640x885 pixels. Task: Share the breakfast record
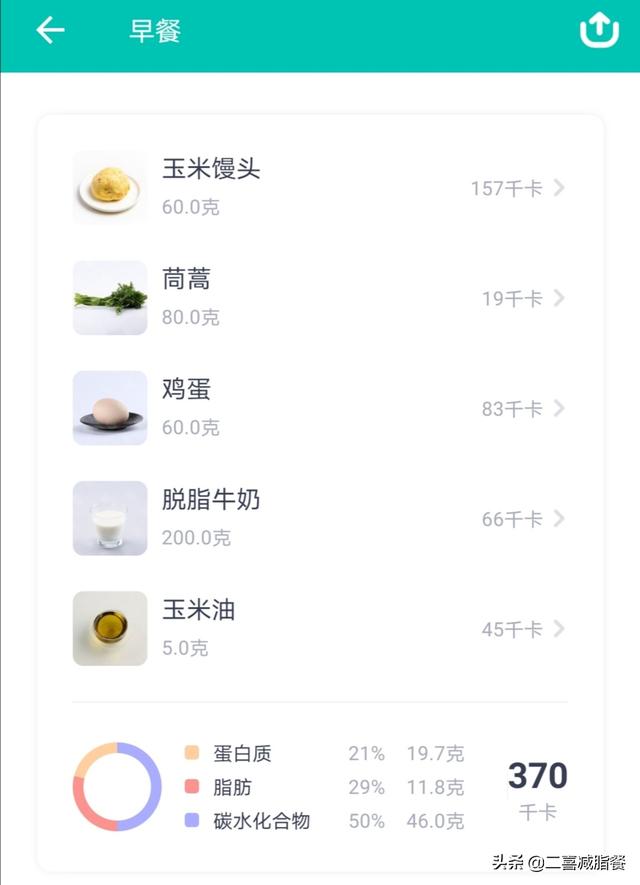pos(599,31)
